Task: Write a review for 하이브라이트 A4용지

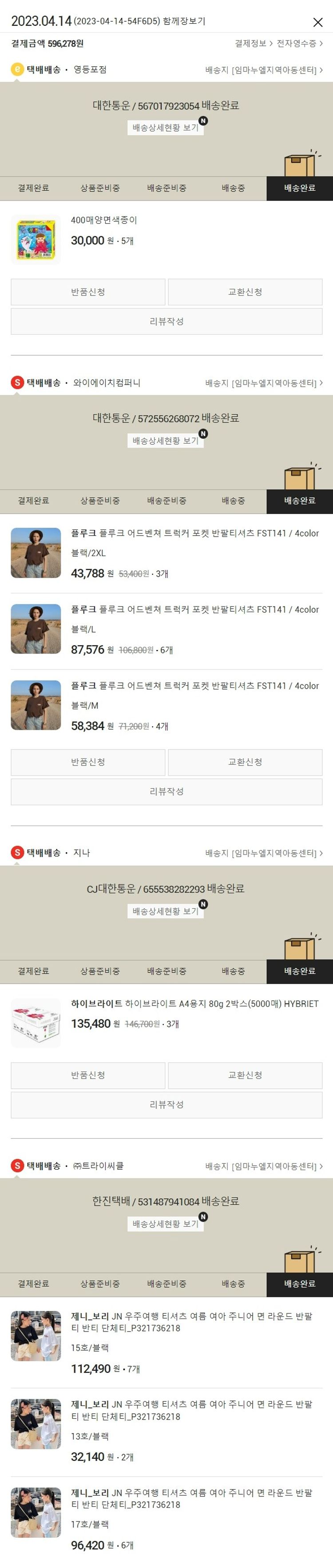Action: [x=166, y=1104]
